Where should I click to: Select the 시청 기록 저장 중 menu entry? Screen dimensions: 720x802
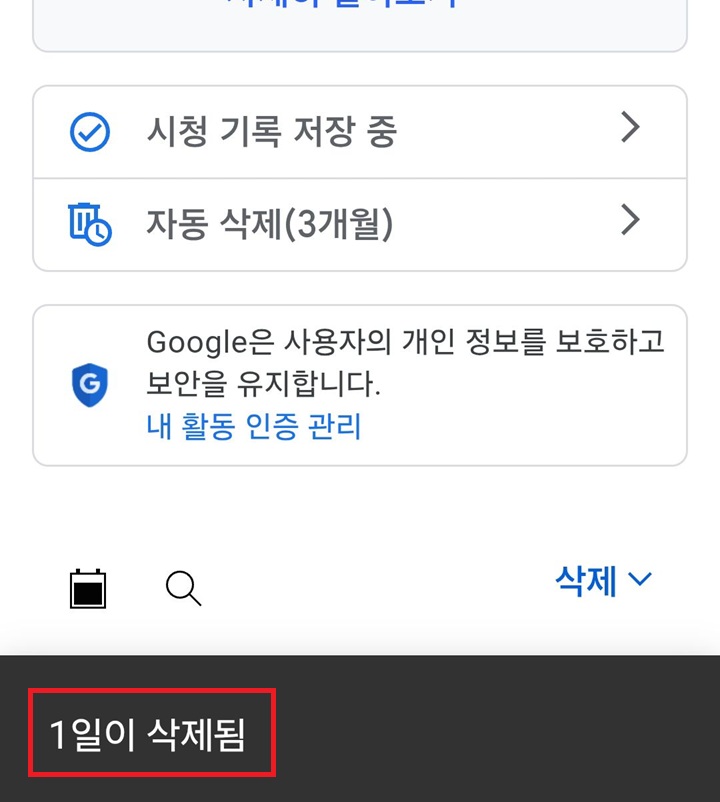(x=270, y=130)
